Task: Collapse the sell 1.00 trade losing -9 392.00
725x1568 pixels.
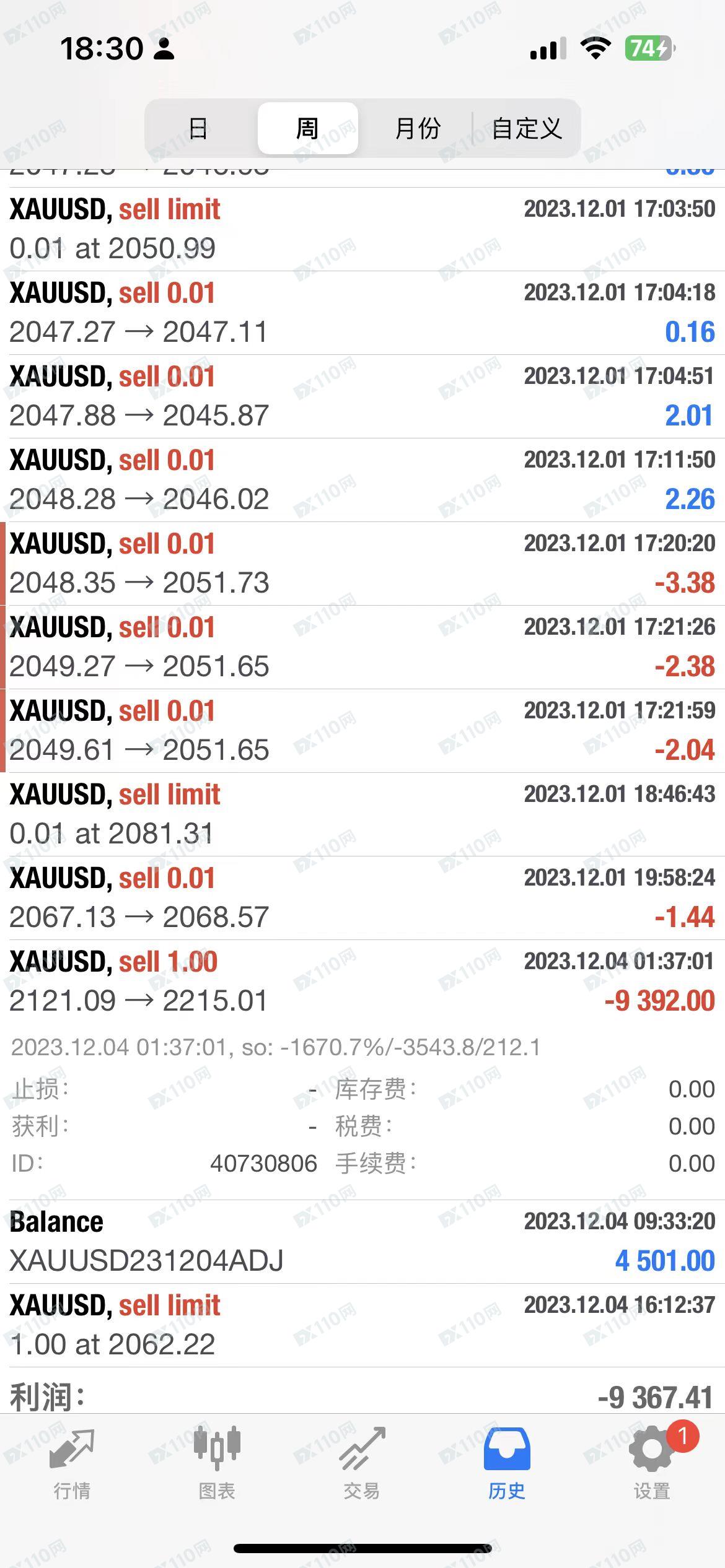Action: (362, 982)
